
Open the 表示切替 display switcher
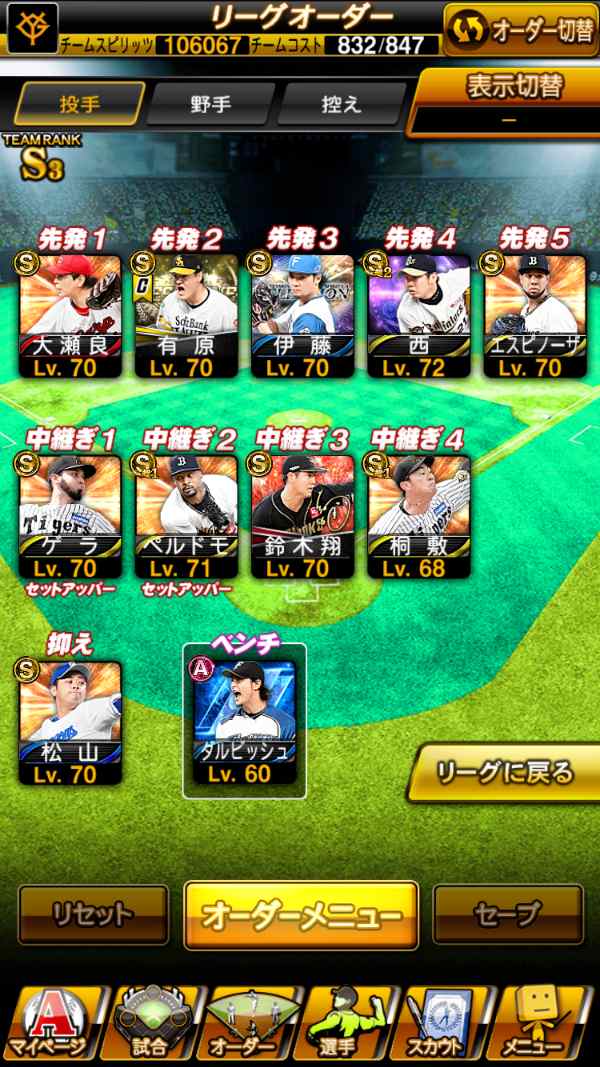(507, 102)
